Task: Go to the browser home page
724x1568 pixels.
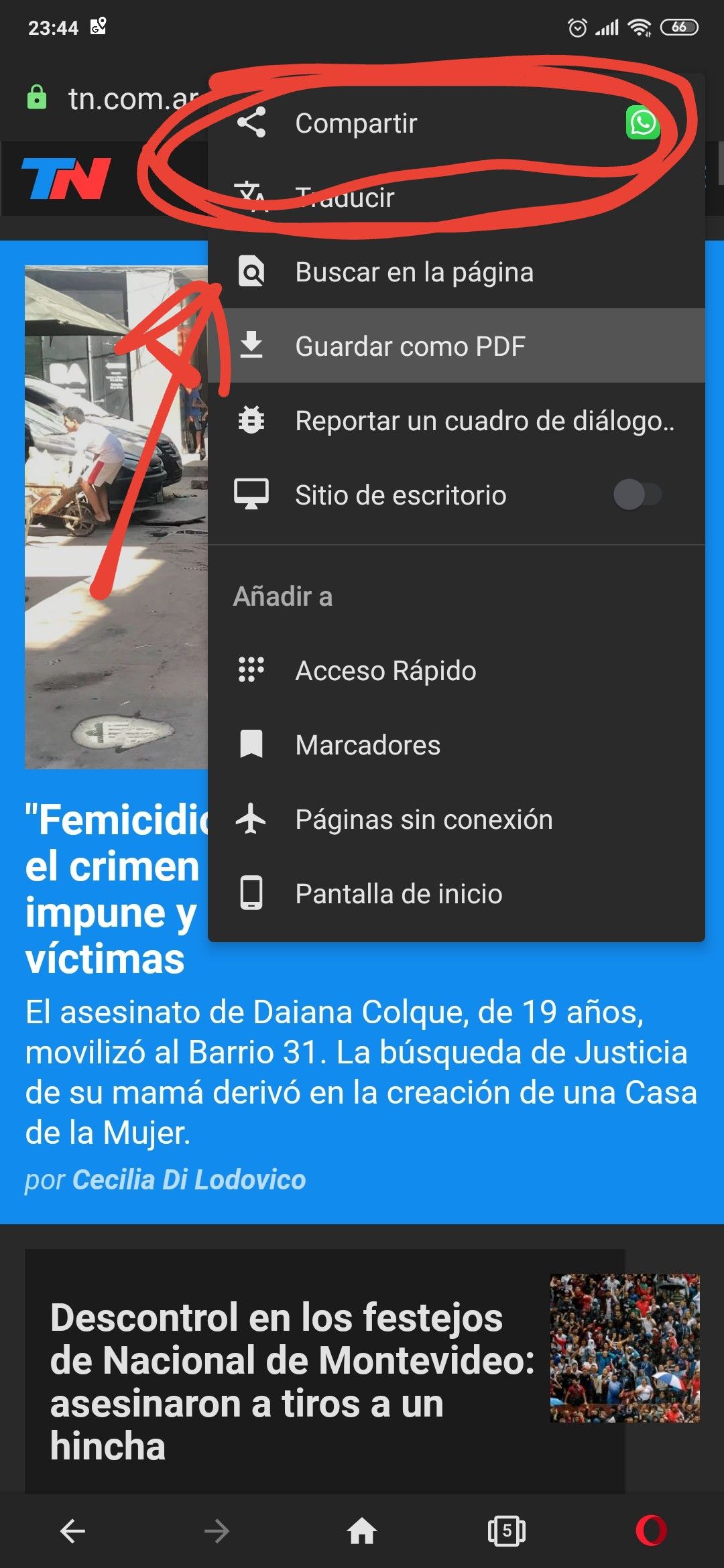Action: pyautogui.click(x=362, y=1530)
